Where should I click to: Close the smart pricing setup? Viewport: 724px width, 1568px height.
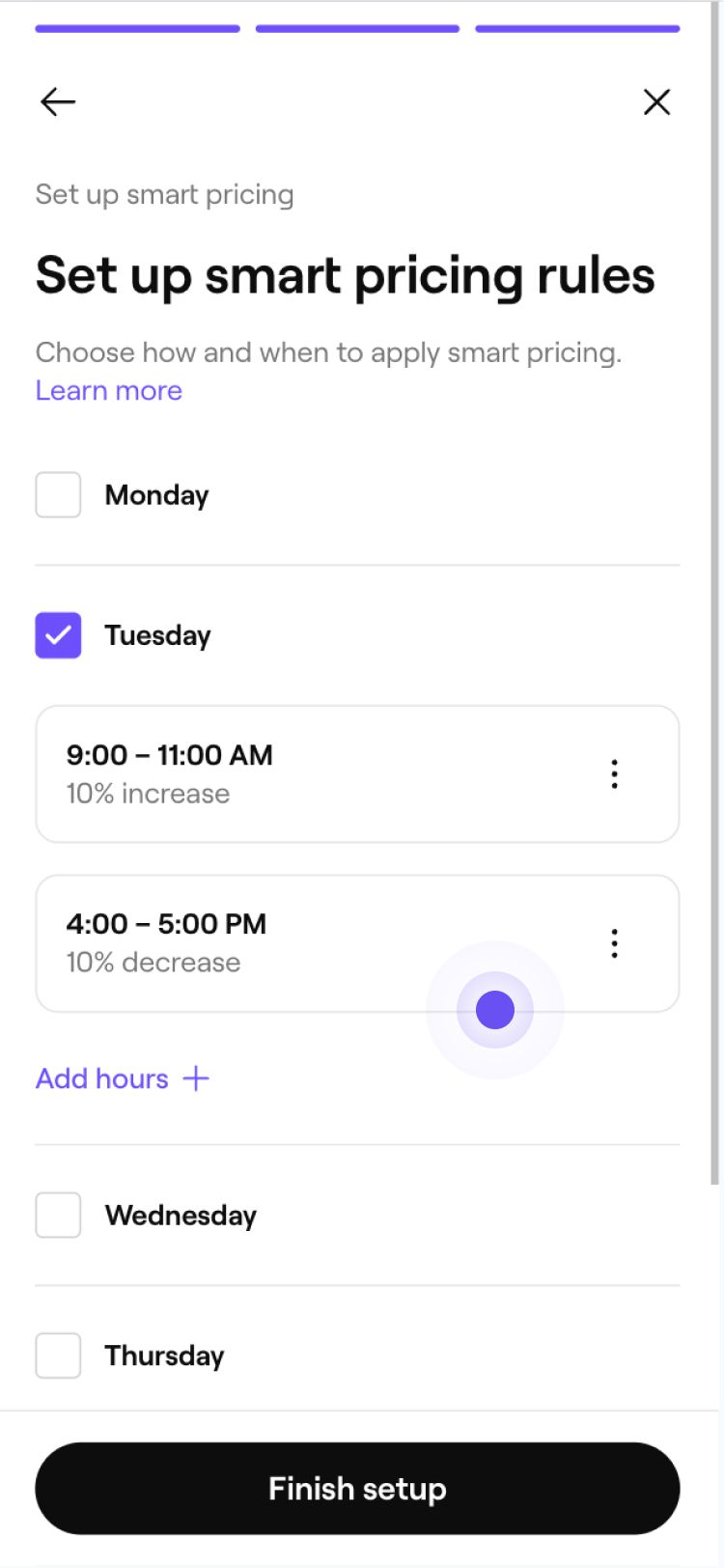point(656,101)
